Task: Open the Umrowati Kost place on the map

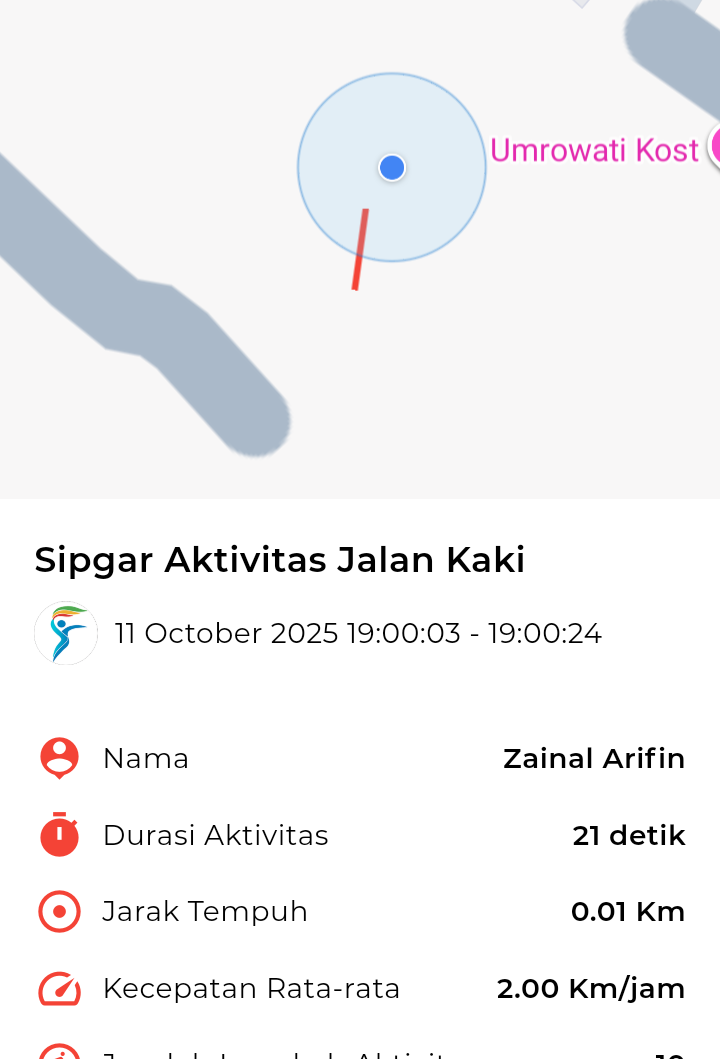Action: [x=596, y=151]
